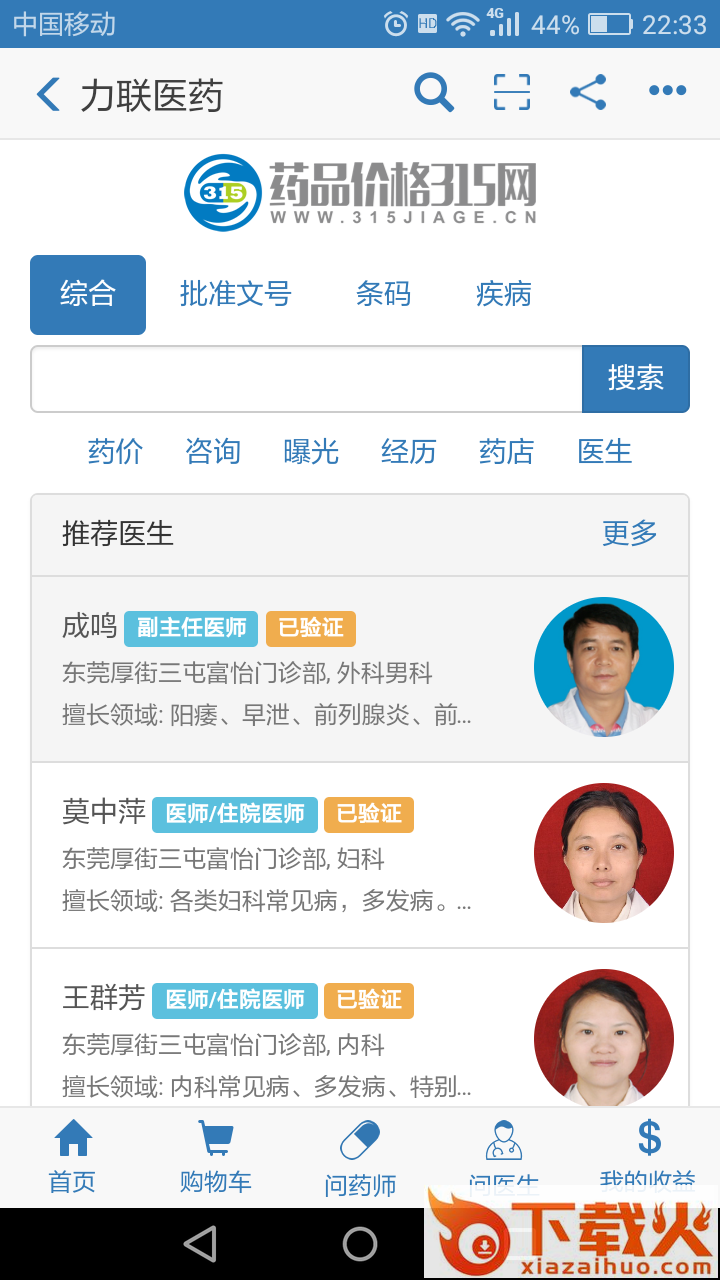Select the 综合 search tab

point(88,294)
